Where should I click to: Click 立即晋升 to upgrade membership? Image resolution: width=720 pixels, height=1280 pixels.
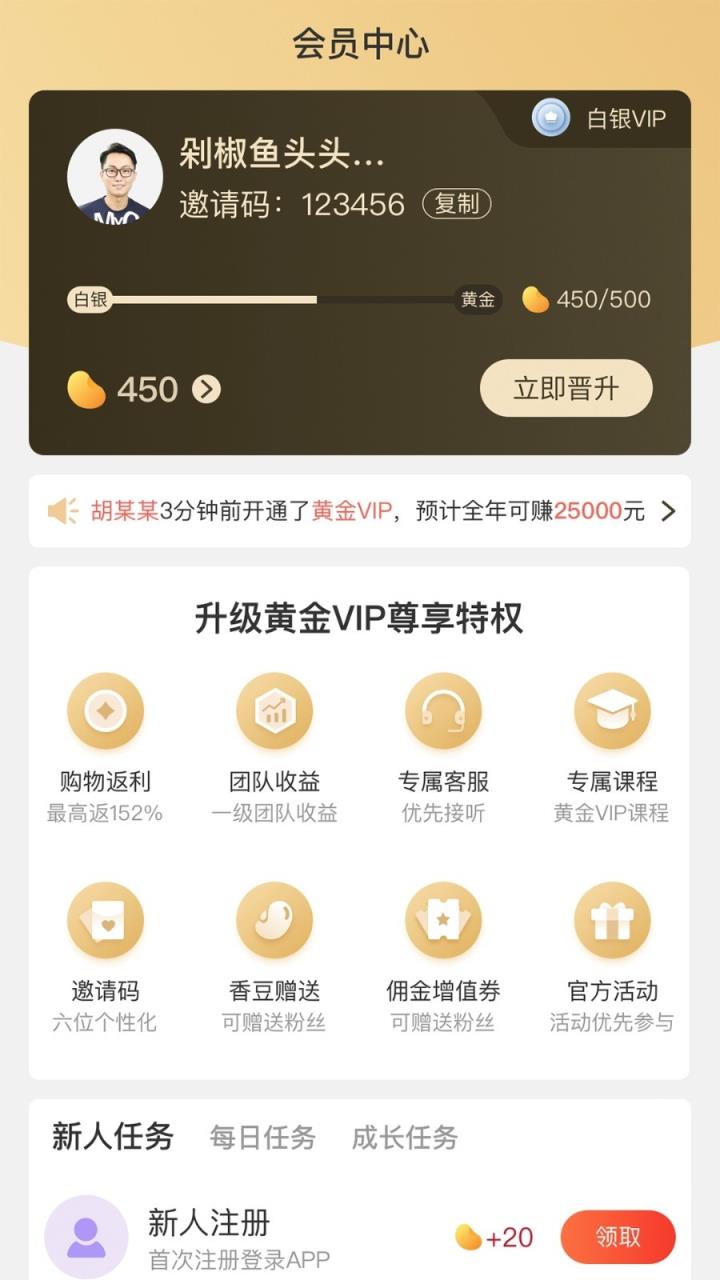(566, 388)
